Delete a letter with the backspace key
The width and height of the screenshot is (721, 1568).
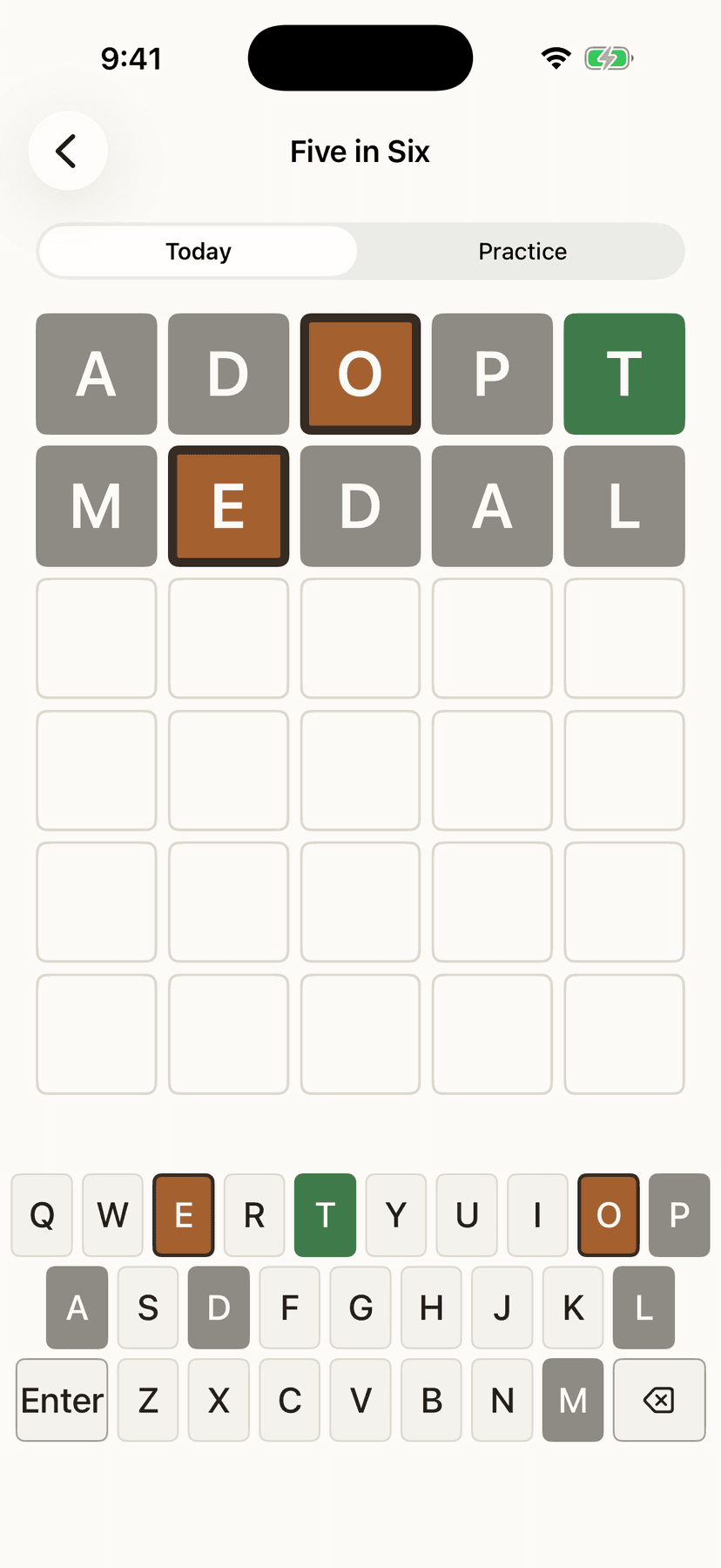659,1400
